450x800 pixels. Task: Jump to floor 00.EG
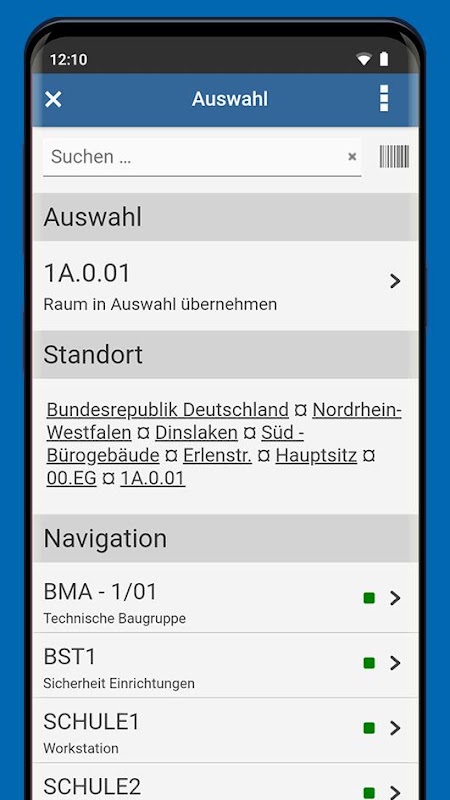point(71,479)
